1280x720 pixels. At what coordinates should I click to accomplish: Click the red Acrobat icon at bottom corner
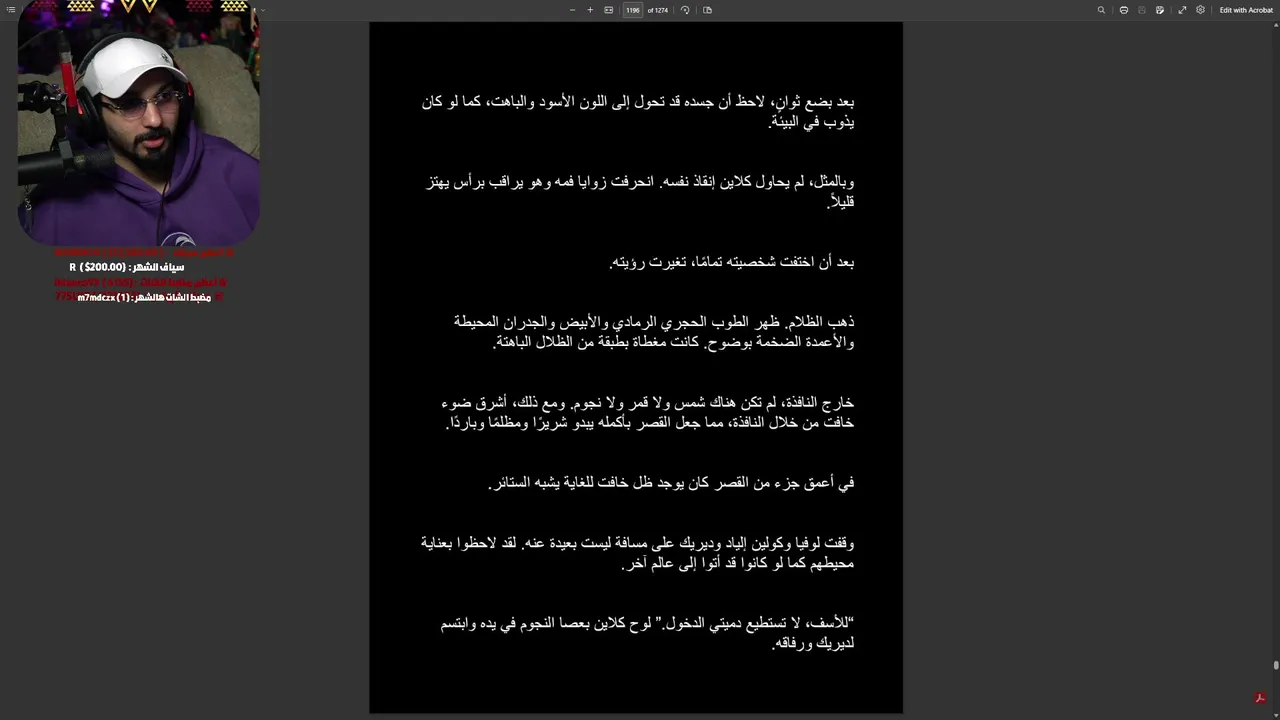tap(1261, 698)
